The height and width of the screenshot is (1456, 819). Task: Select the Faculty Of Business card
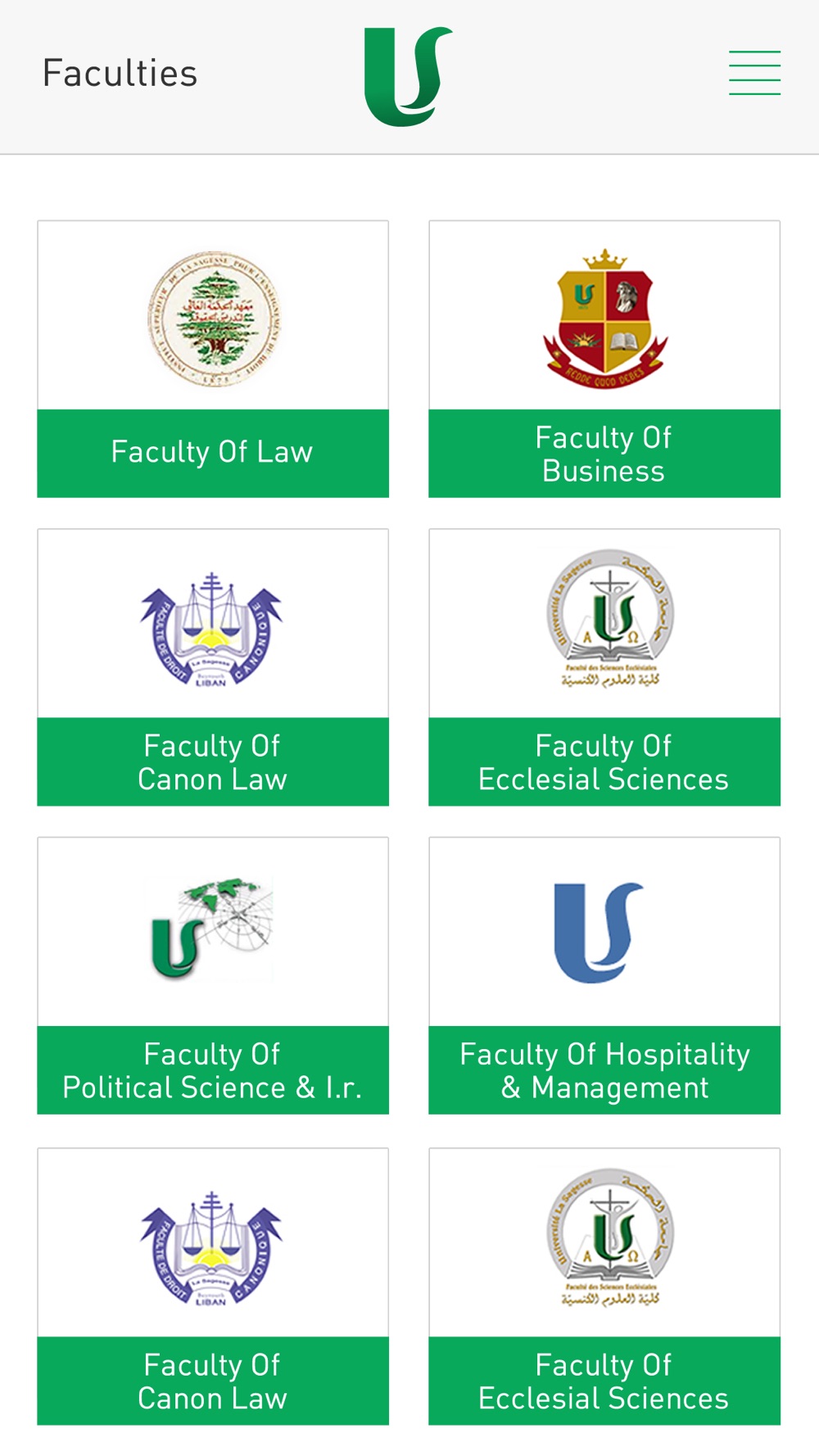604,359
